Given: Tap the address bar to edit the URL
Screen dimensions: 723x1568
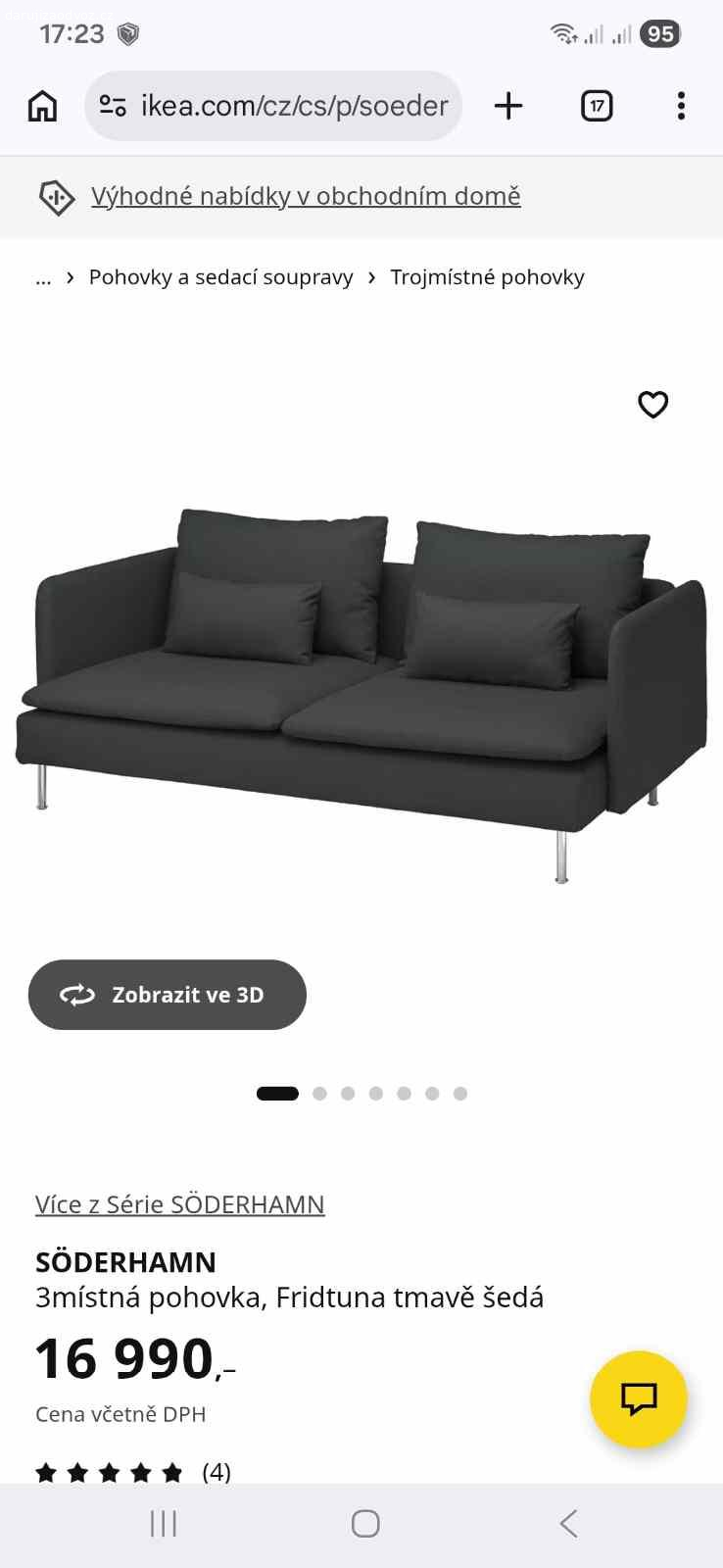Looking at the screenshot, I should pyautogui.click(x=294, y=106).
